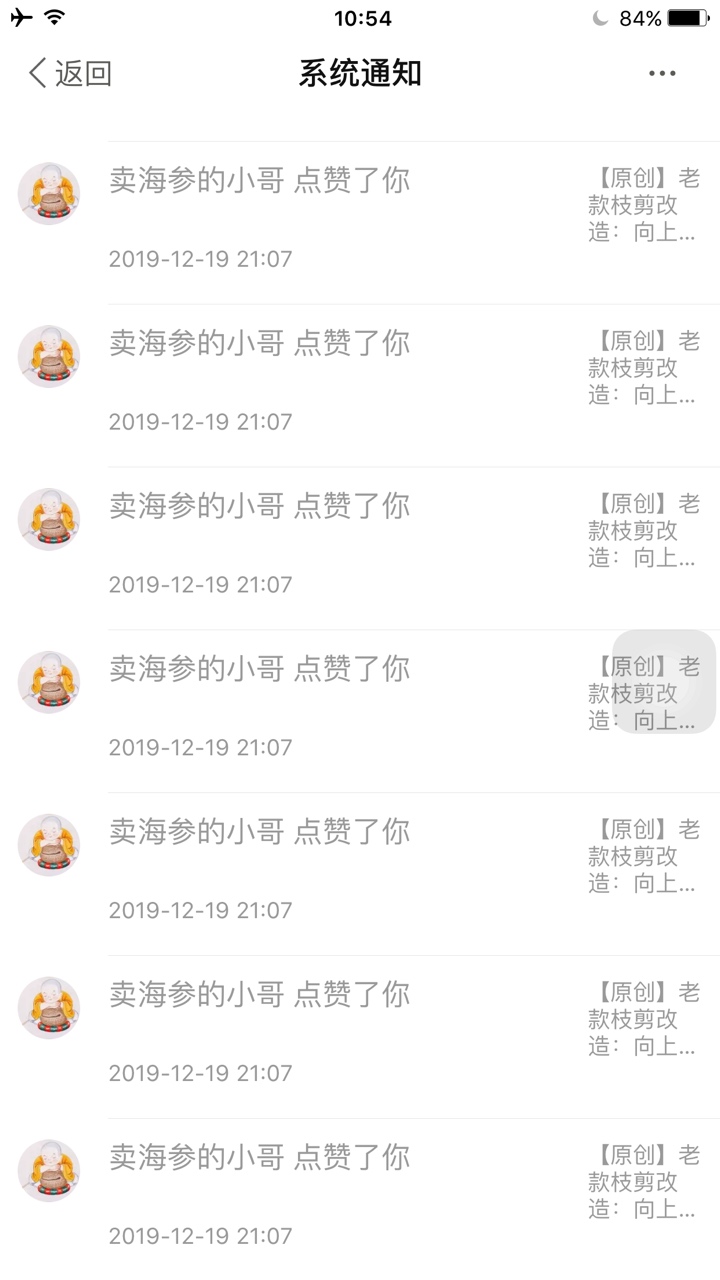Tap the AssistiveTouch floating button
Screen dimensions: 720x1280
tap(664, 682)
